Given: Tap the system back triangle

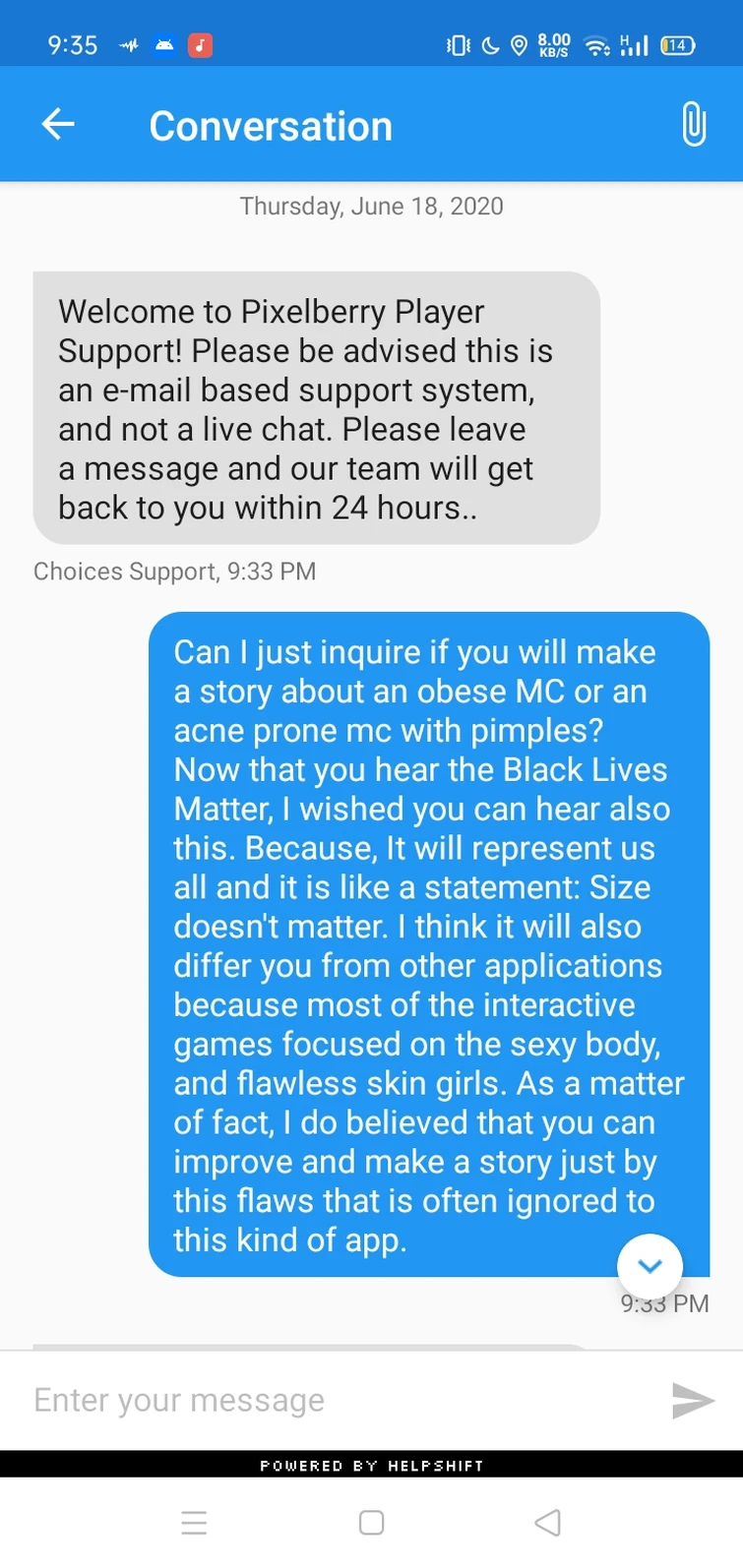Looking at the screenshot, I should coord(548,1523).
